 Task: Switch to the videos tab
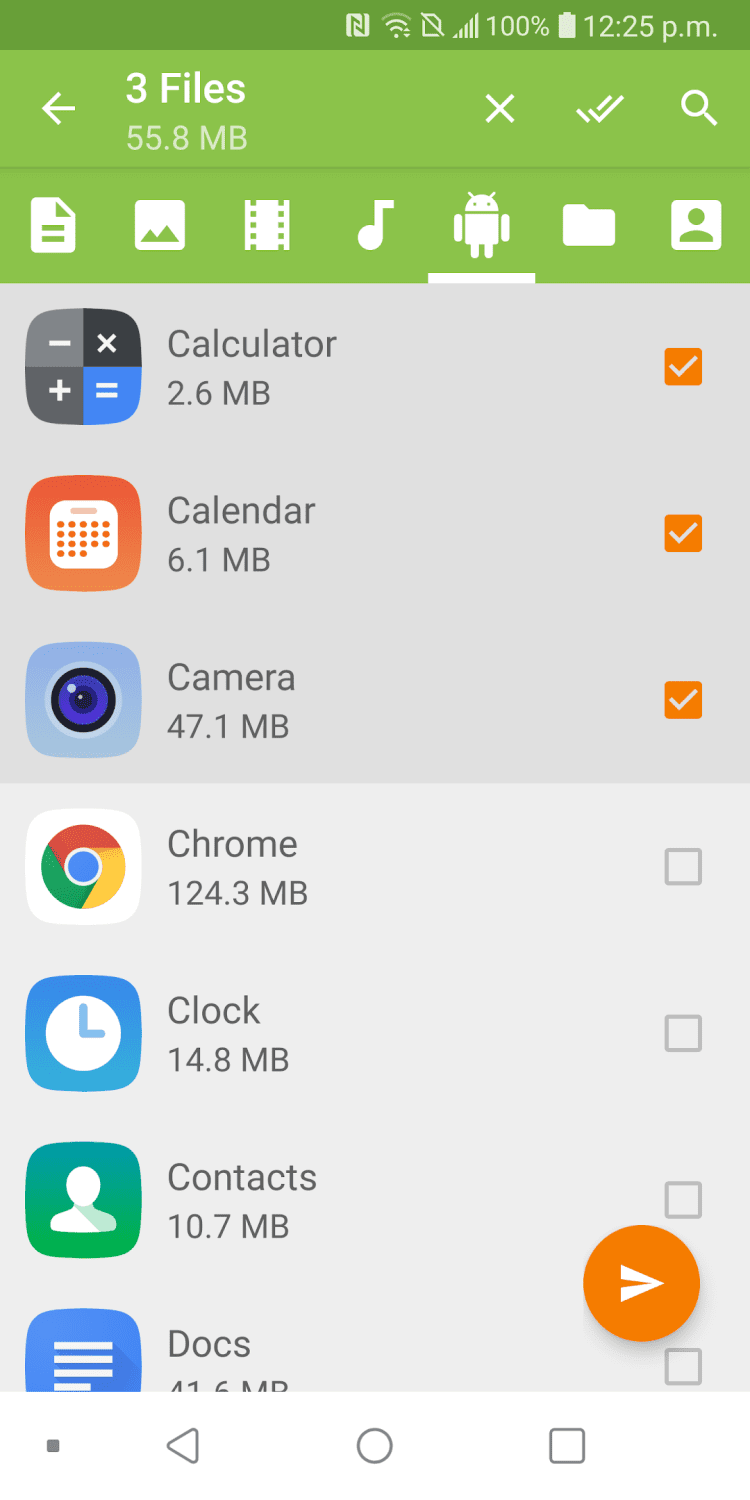267,225
